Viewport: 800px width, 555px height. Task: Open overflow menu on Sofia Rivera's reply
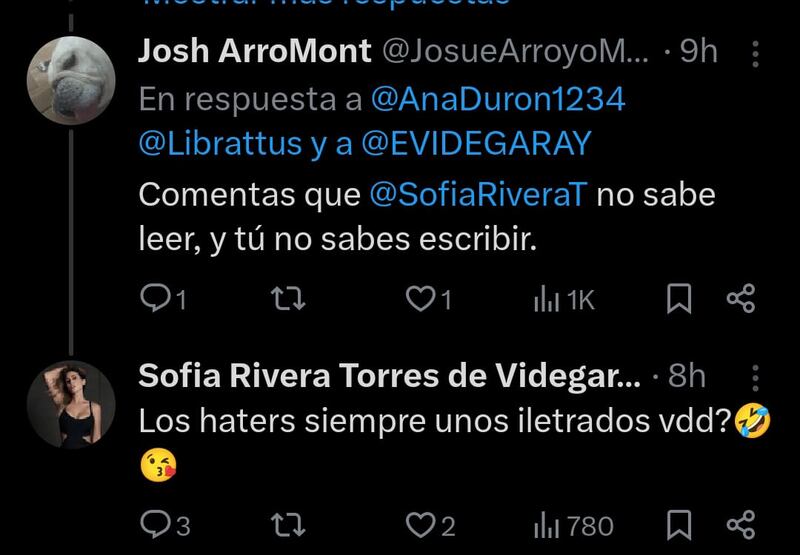coord(755,377)
